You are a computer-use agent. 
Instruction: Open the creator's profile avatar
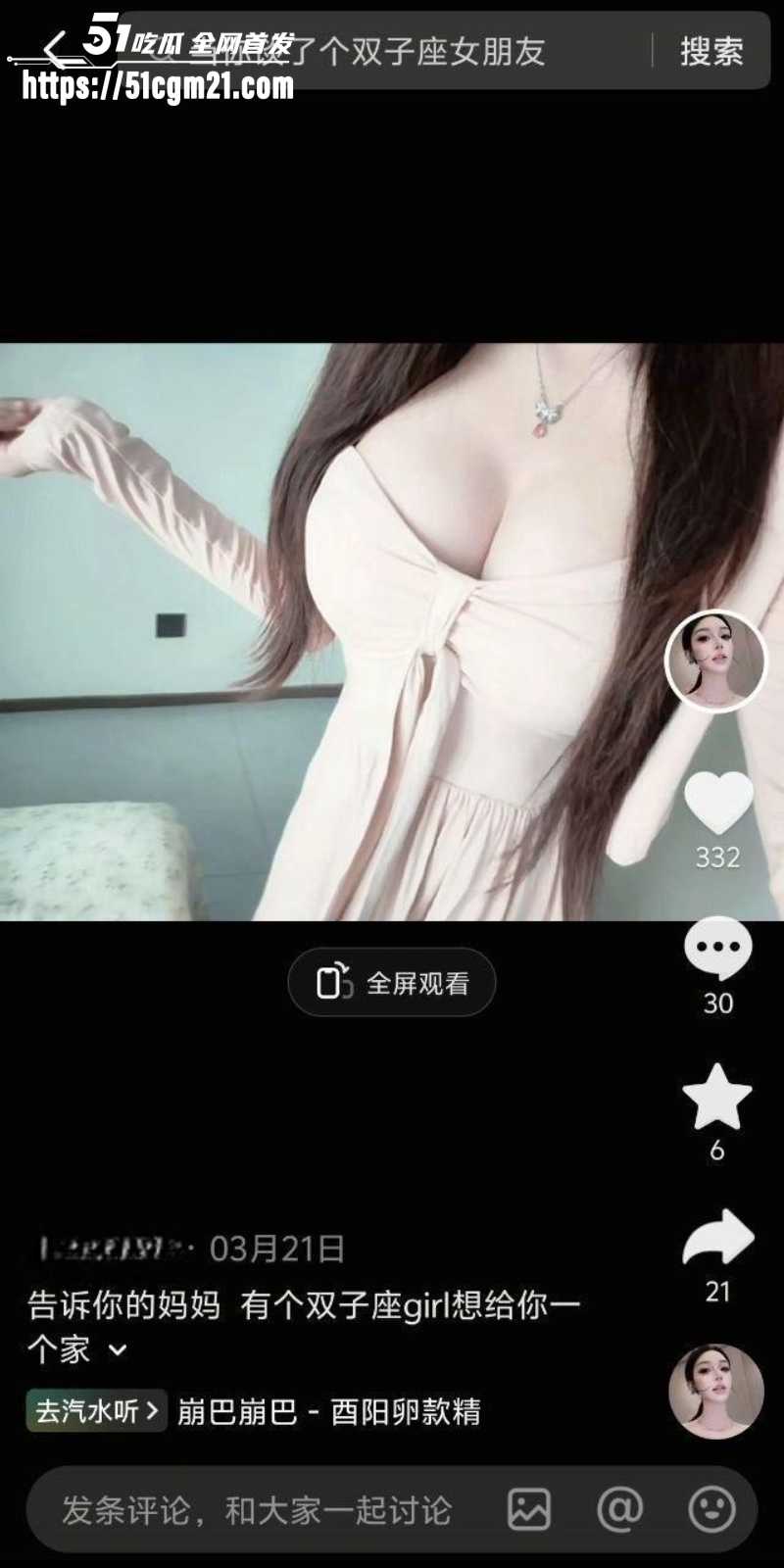[x=715, y=661]
